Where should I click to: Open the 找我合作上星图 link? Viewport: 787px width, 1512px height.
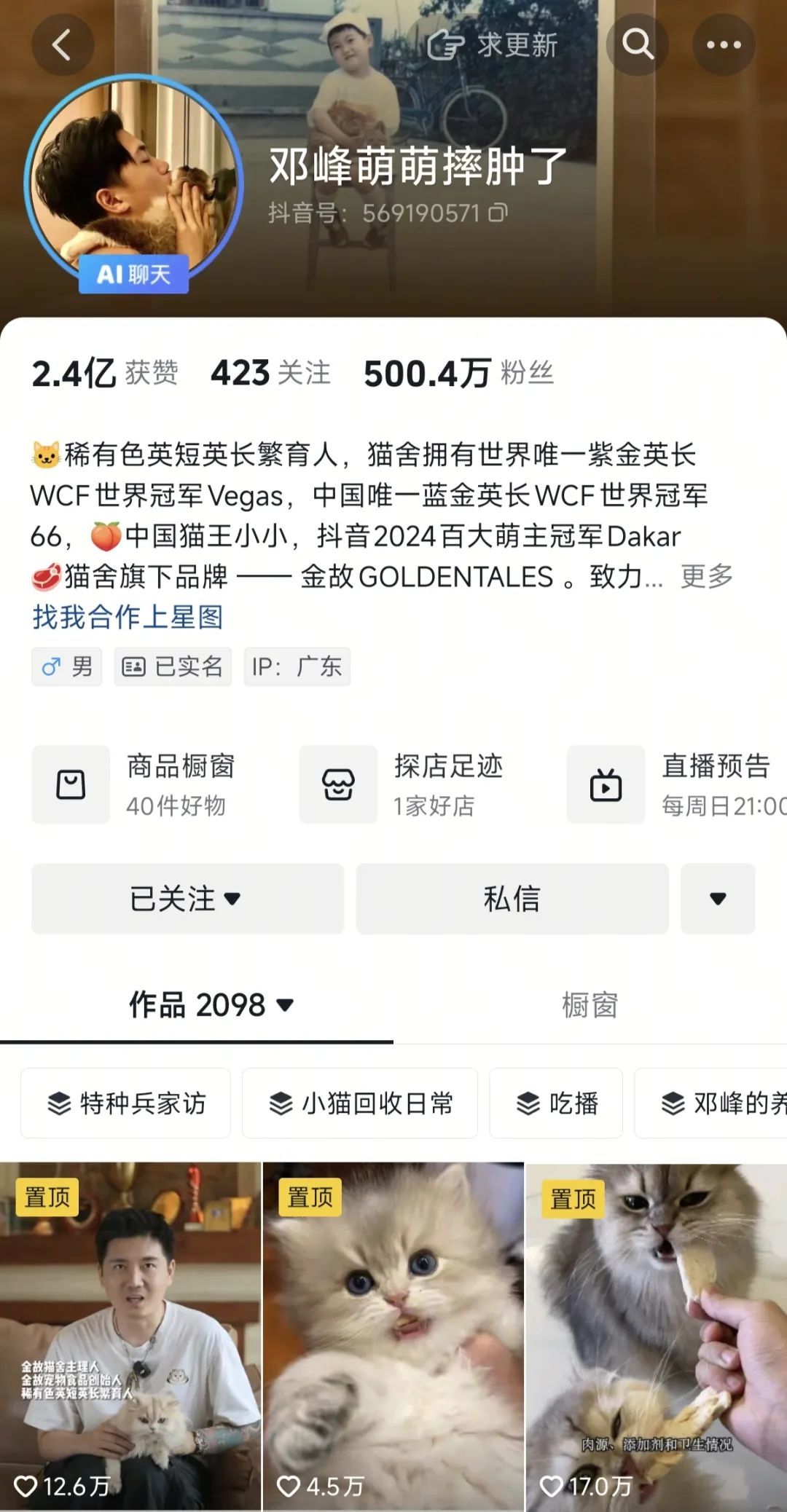click(128, 617)
